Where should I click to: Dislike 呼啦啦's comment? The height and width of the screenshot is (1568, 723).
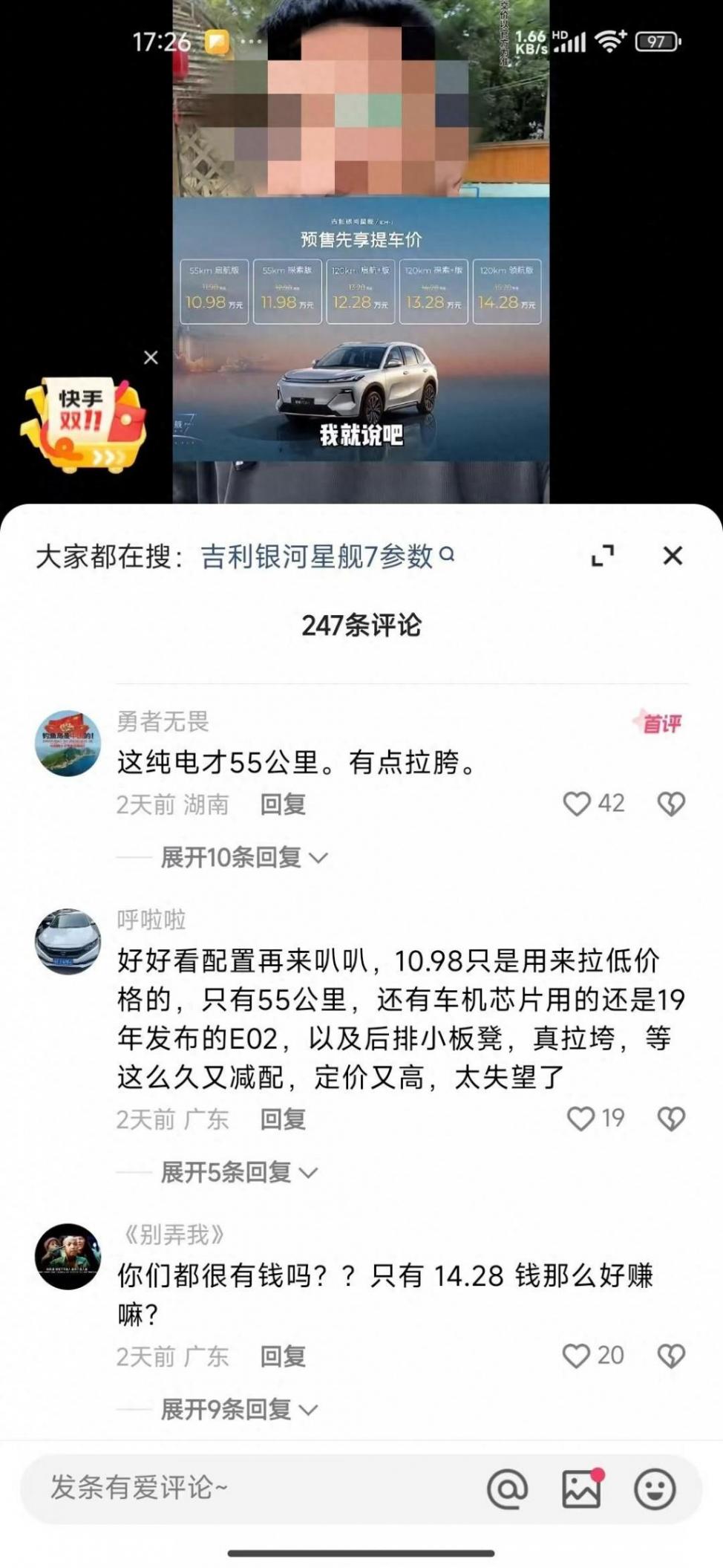671,1119
